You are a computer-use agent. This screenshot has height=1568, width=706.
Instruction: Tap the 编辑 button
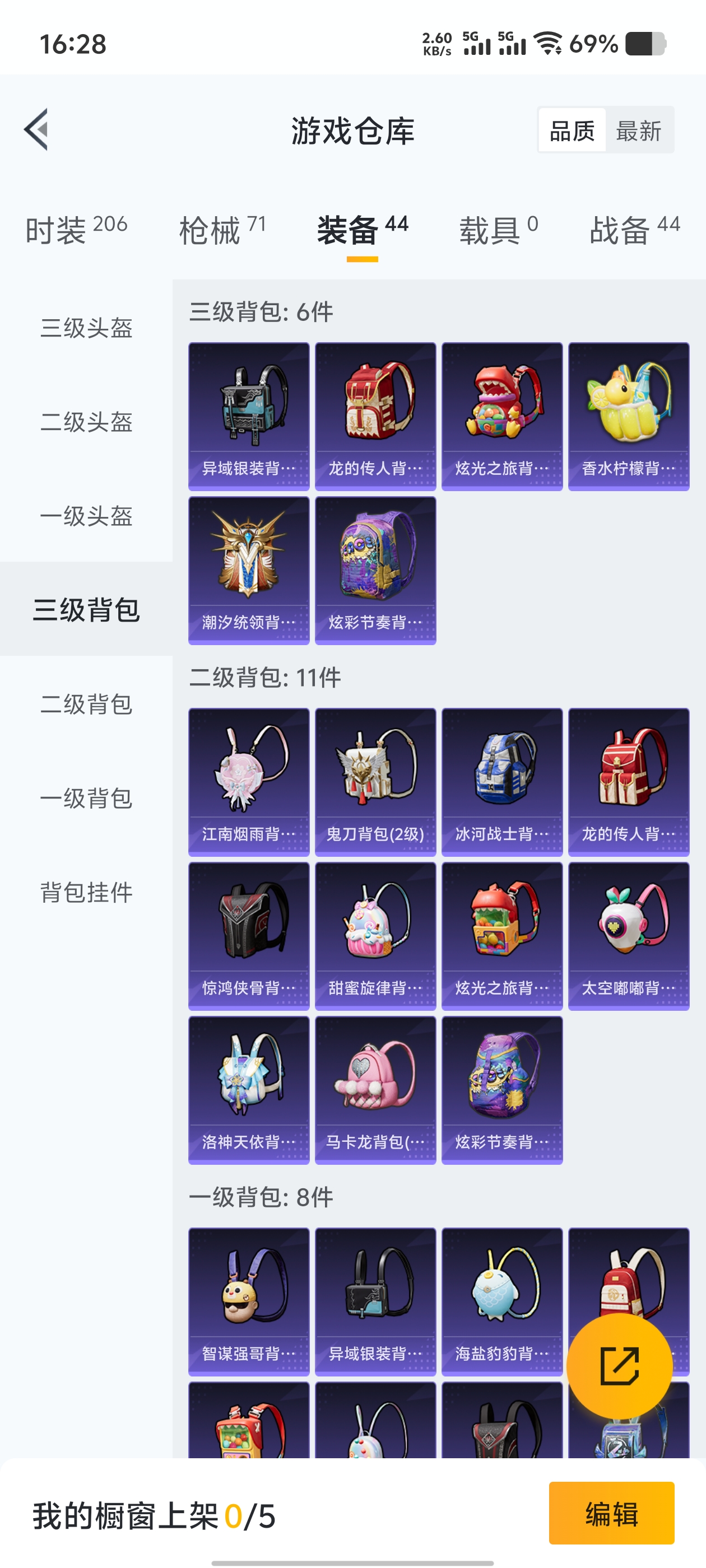click(611, 1513)
